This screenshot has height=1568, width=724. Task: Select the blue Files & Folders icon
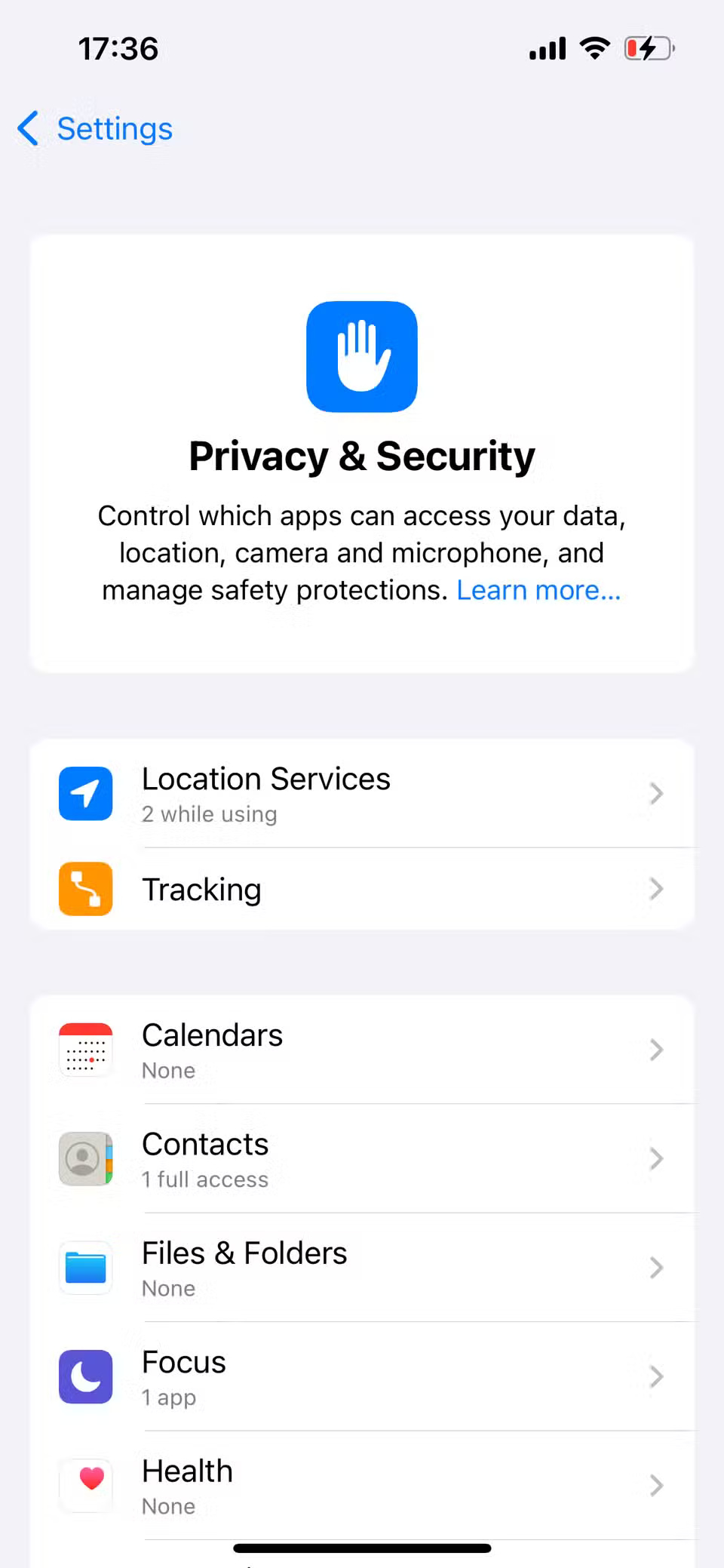click(x=84, y=1268)
